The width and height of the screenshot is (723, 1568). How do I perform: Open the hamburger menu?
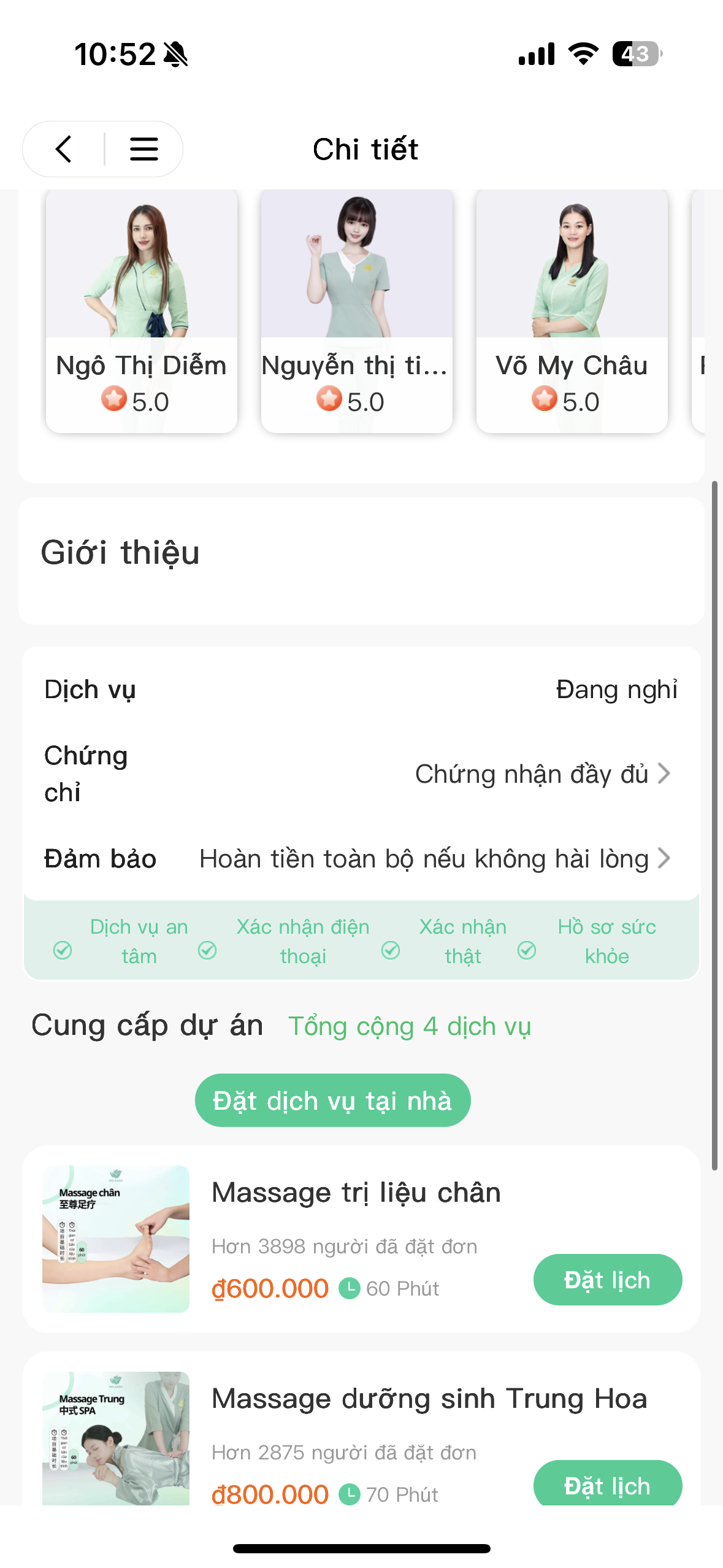[144, 149]
